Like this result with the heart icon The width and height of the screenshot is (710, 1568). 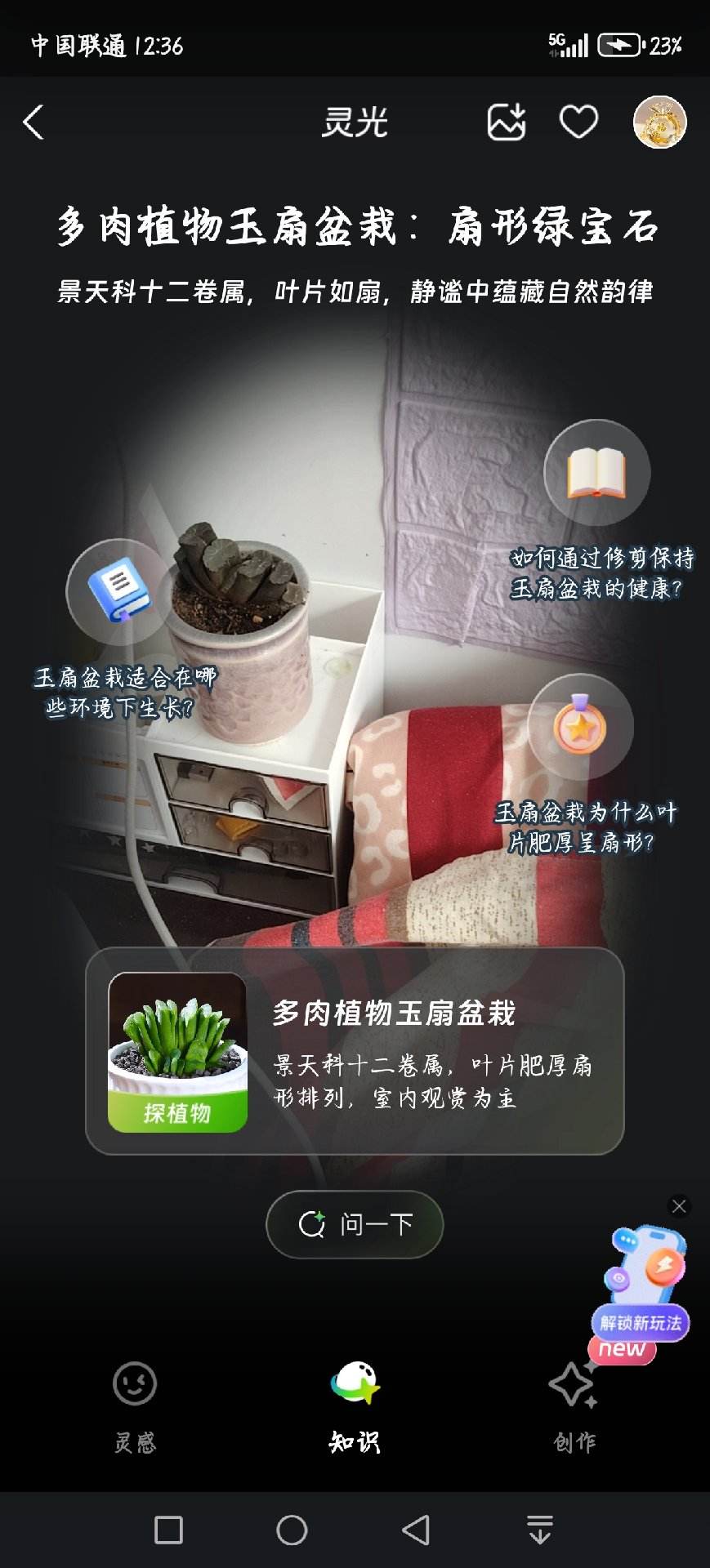coord(578,122)
